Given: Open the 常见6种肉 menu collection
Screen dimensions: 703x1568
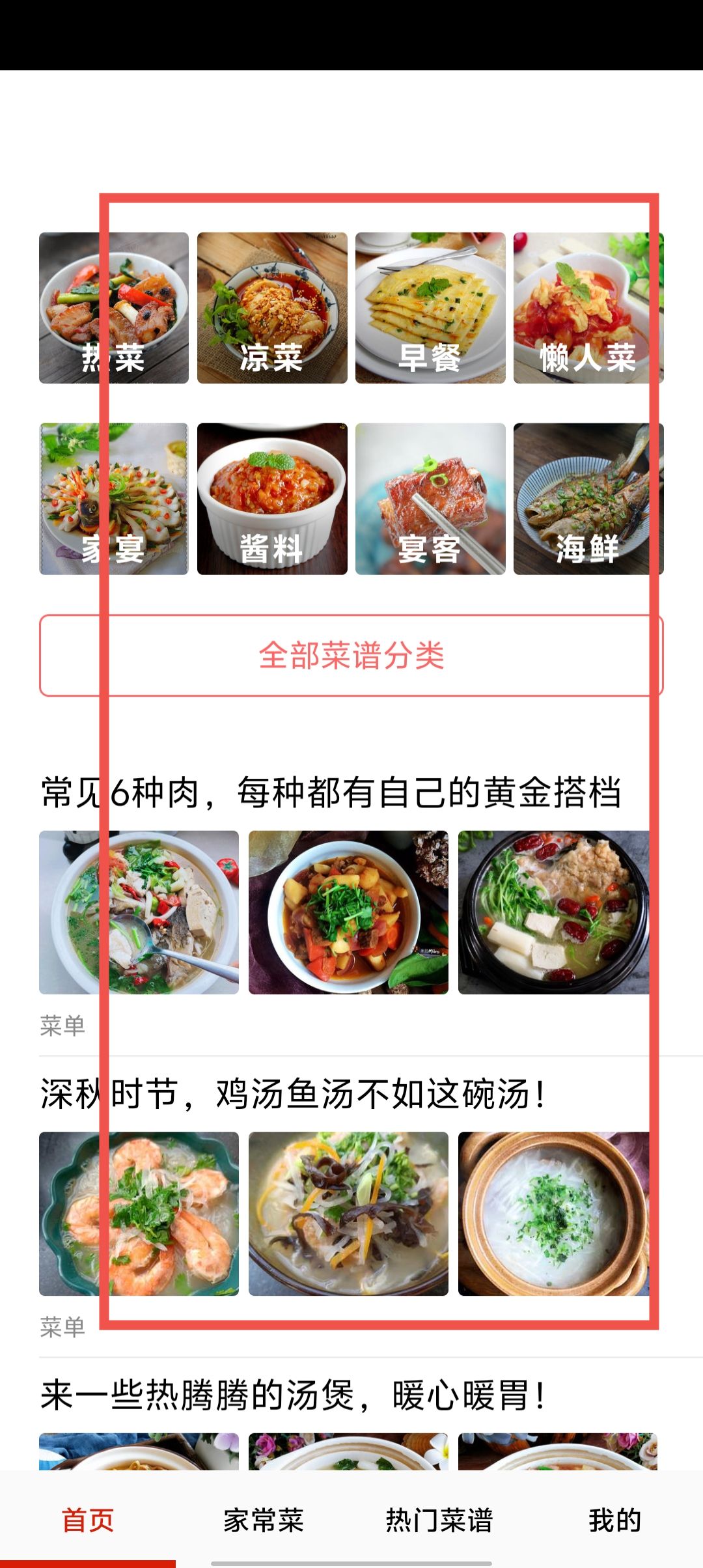Looking at the screenshot, I should [x=331, y=792].
